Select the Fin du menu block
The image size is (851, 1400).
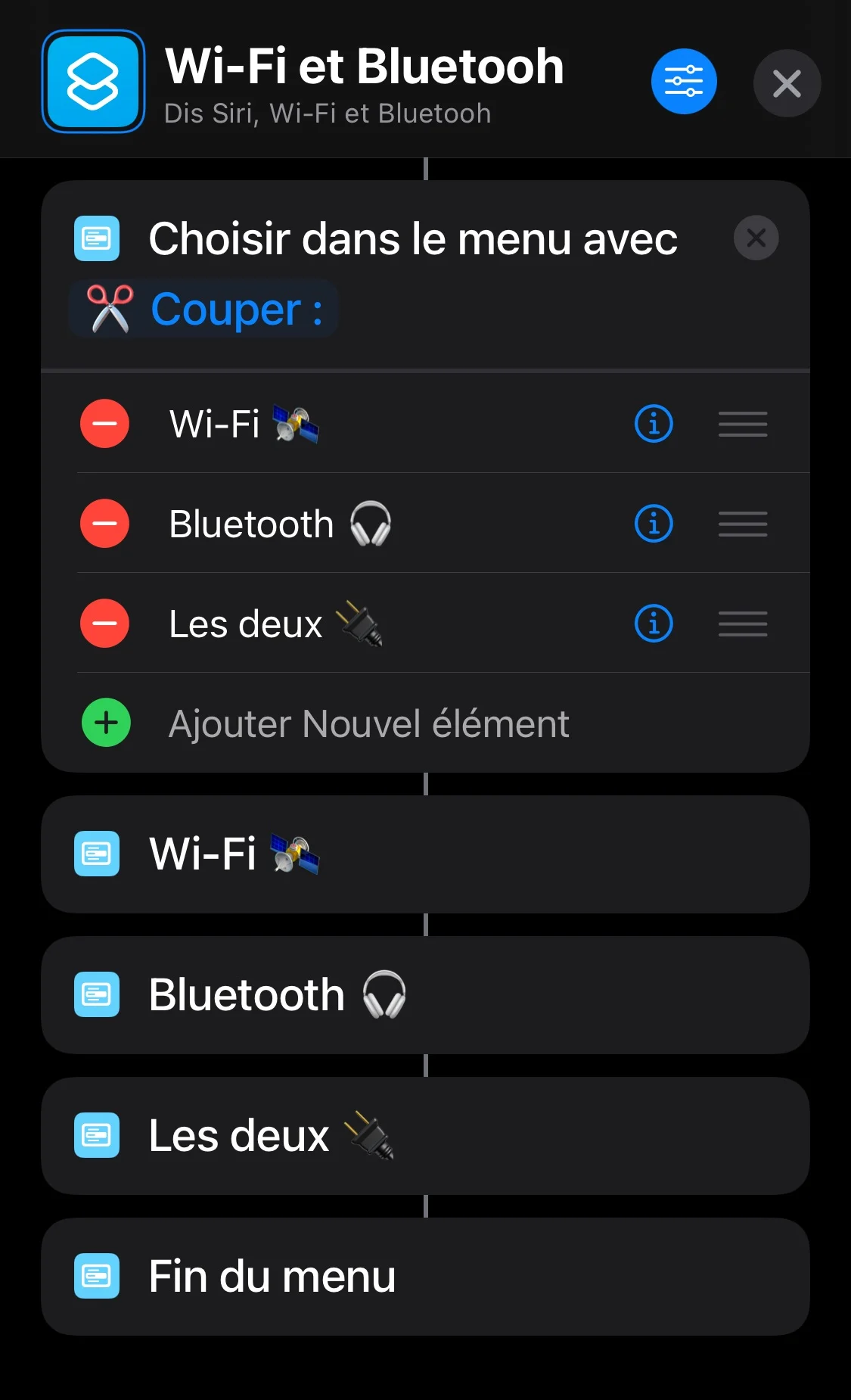pos(425,1277)
